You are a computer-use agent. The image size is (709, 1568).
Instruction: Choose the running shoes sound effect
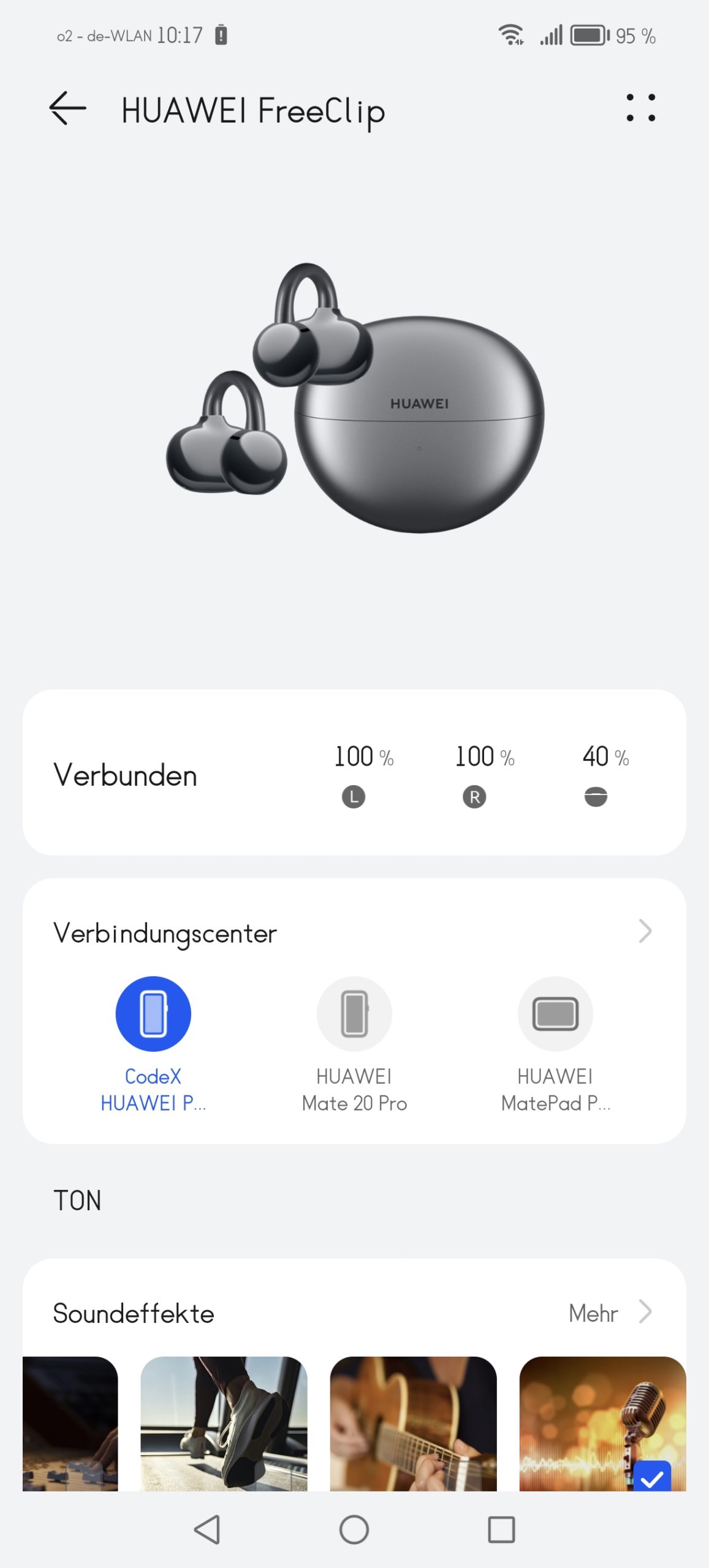(x=224, y=1423)
